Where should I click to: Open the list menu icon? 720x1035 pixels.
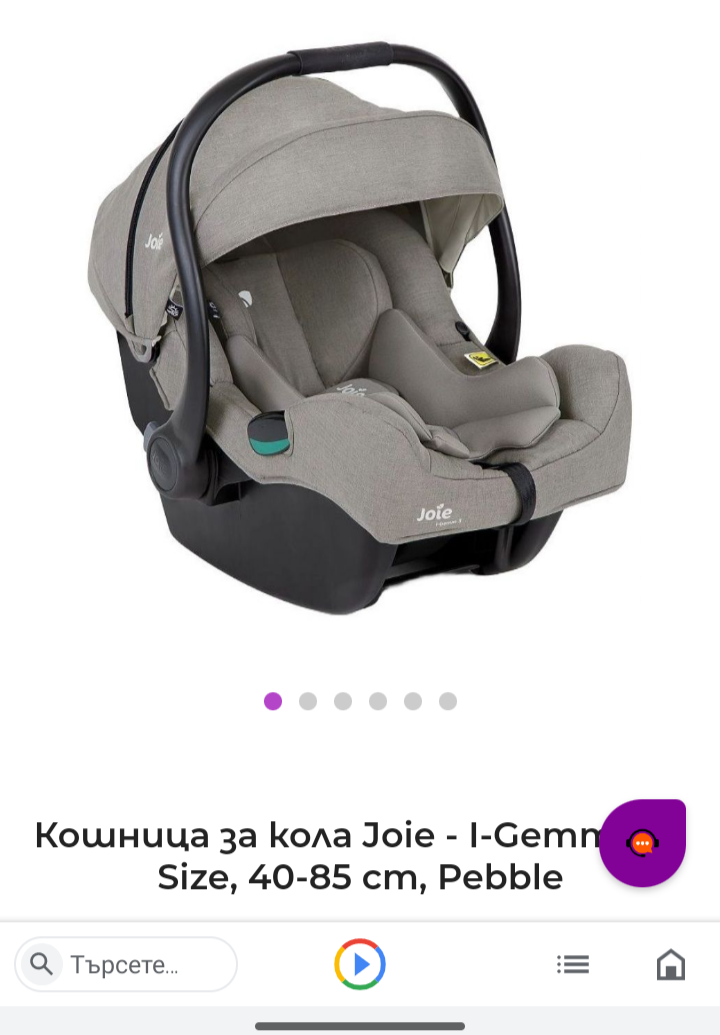click(573, 964)
